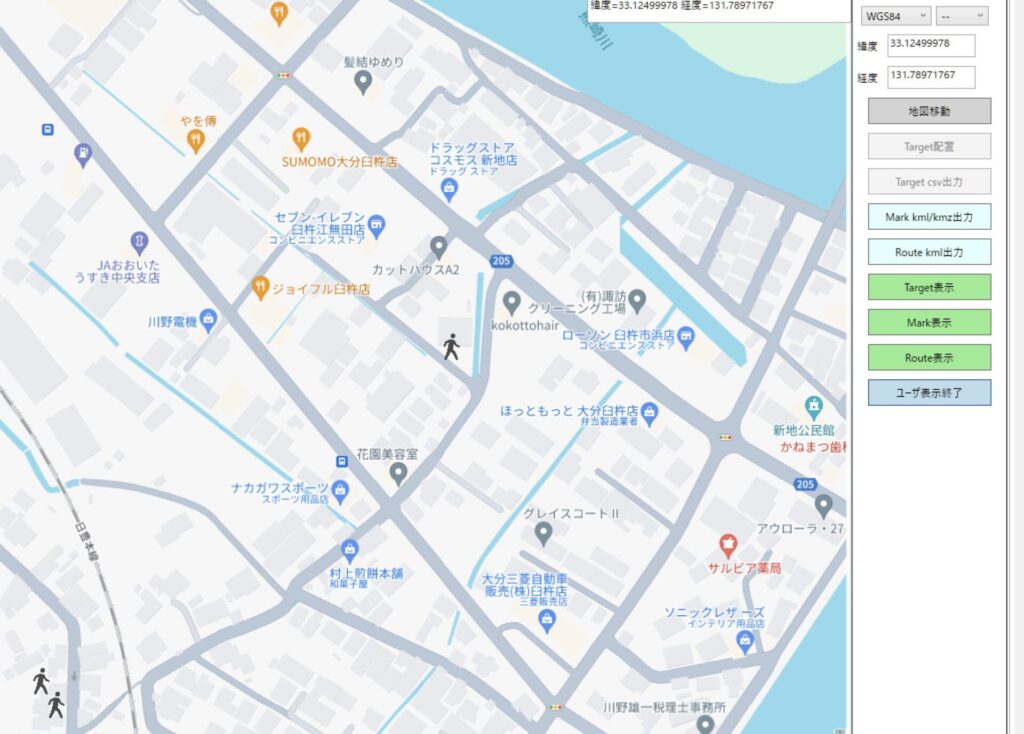Expand the "--" dropdown beside WGS84
The height and width of the screenshot is (734, 1024).
[x=961, y=16]
